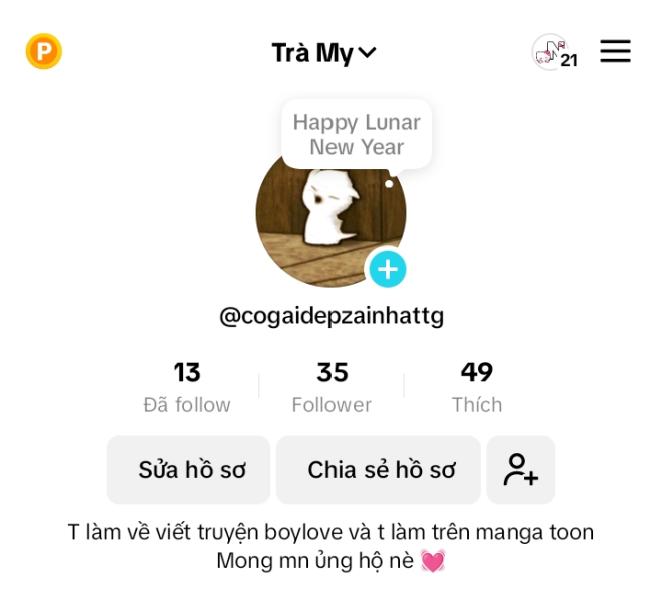Open the hamburger menu
This screenshot has width=662, height=600.
[616, 51]
